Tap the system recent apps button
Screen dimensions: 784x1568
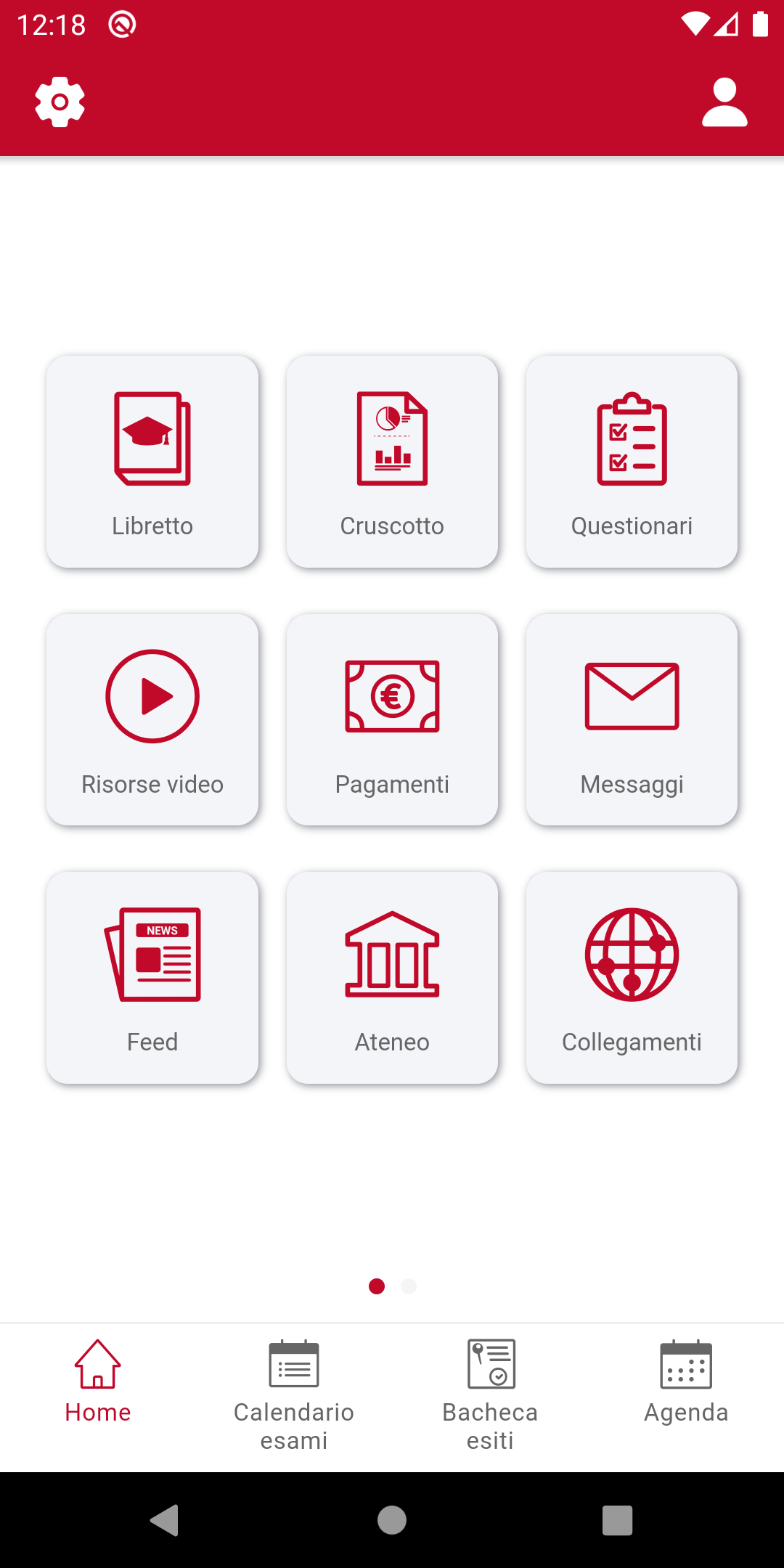point(618,1520)
